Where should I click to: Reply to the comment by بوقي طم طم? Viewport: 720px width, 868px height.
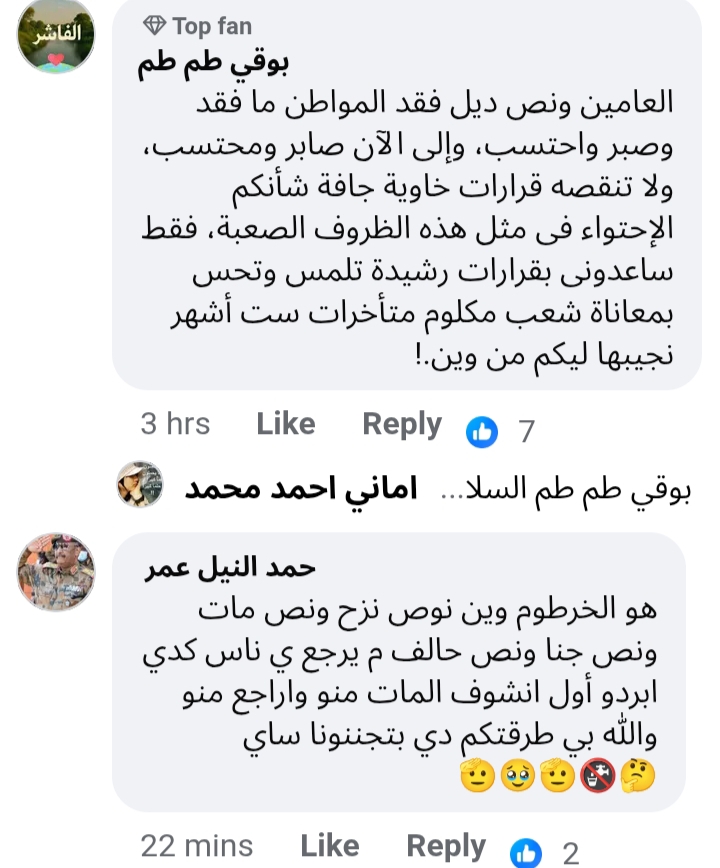(401, 424)
